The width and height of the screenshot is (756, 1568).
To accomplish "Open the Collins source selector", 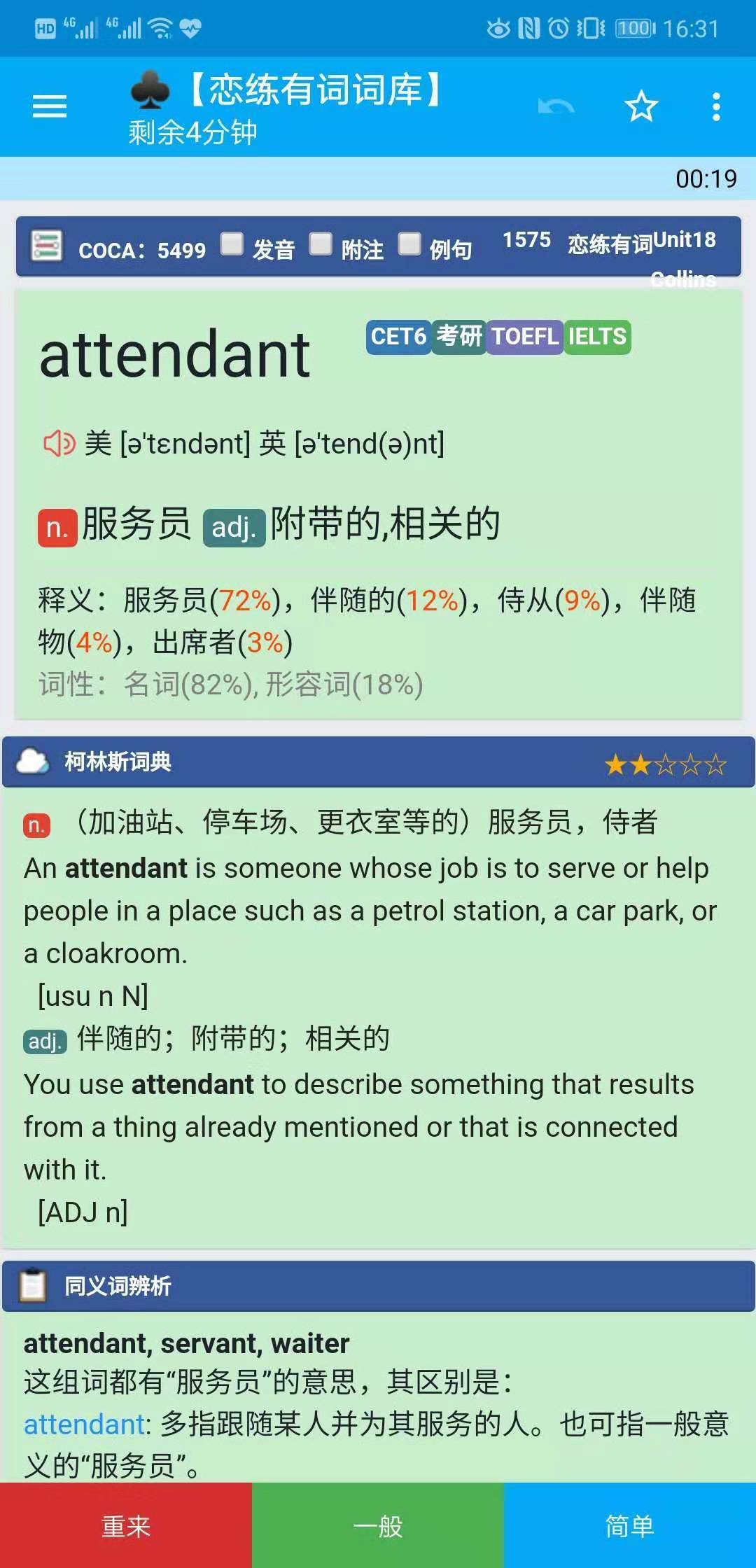I will coord(682,280).
